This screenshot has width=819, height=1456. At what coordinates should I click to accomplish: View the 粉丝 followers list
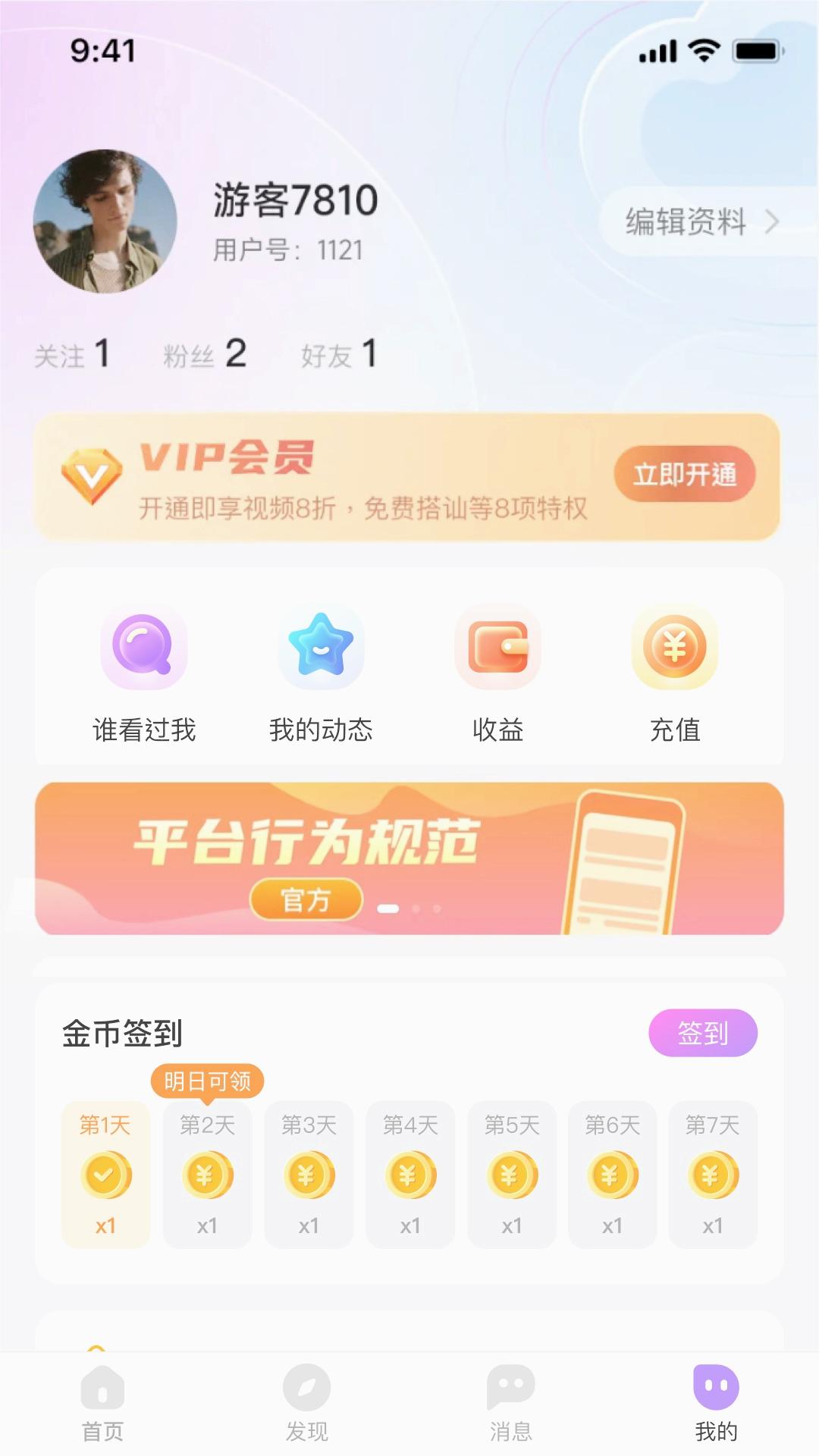(205, 354)
